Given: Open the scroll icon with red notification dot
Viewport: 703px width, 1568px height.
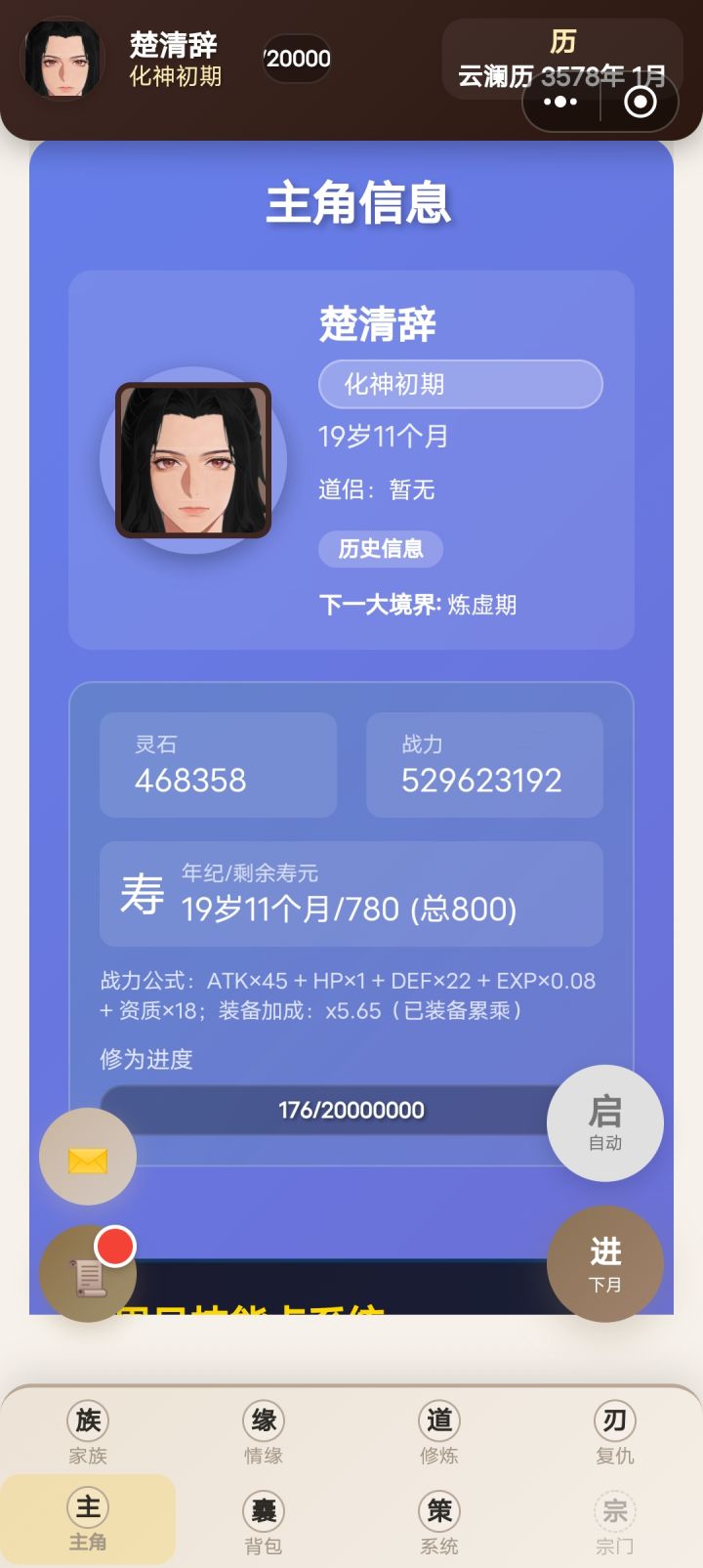Looking at the screenshot, I should tap(87, 1273).
